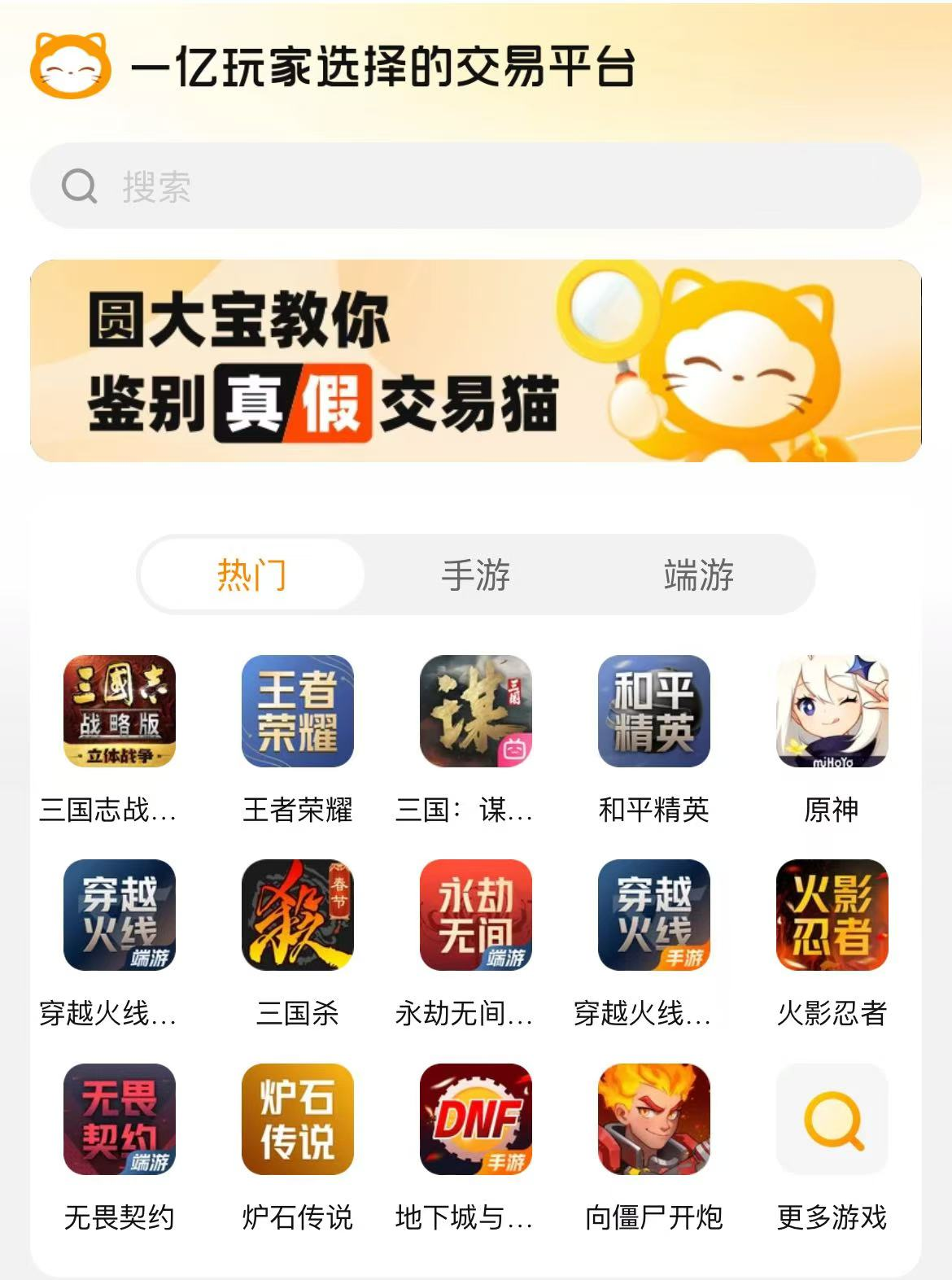Choose the 三国：谋定天下 game icon
The image size is (952, 1280).
[476, 711]
